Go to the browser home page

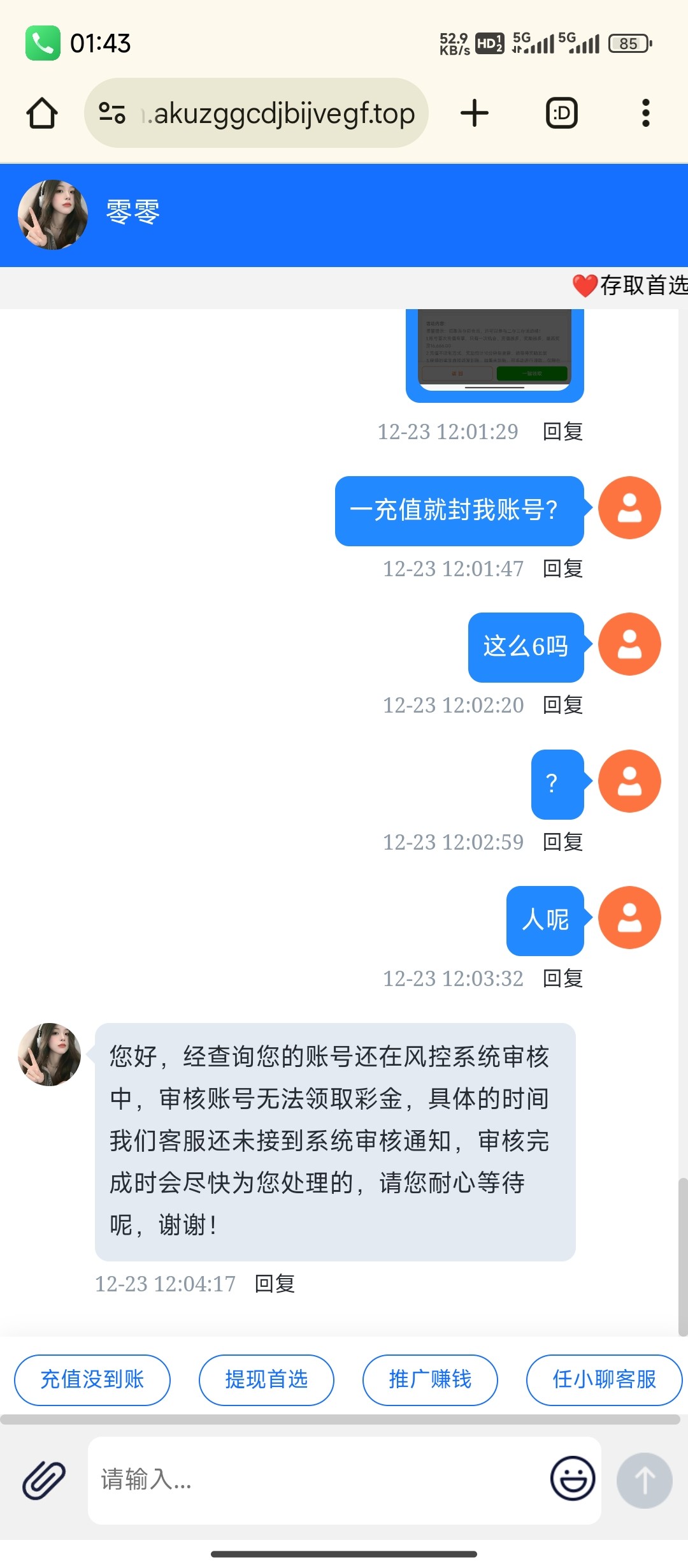click(42, 113)
